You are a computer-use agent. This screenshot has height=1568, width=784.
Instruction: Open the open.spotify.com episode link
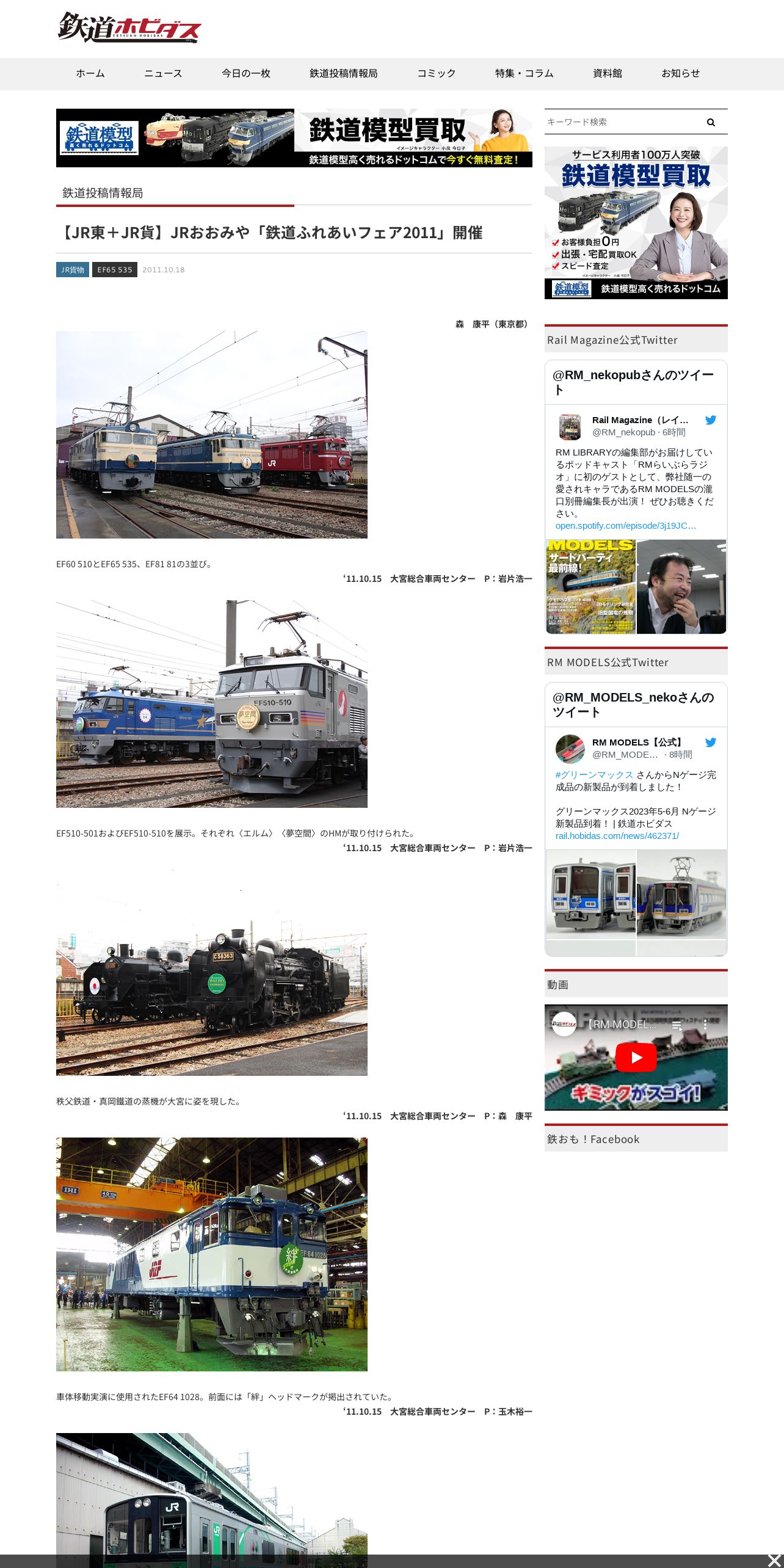click(626, 526)
